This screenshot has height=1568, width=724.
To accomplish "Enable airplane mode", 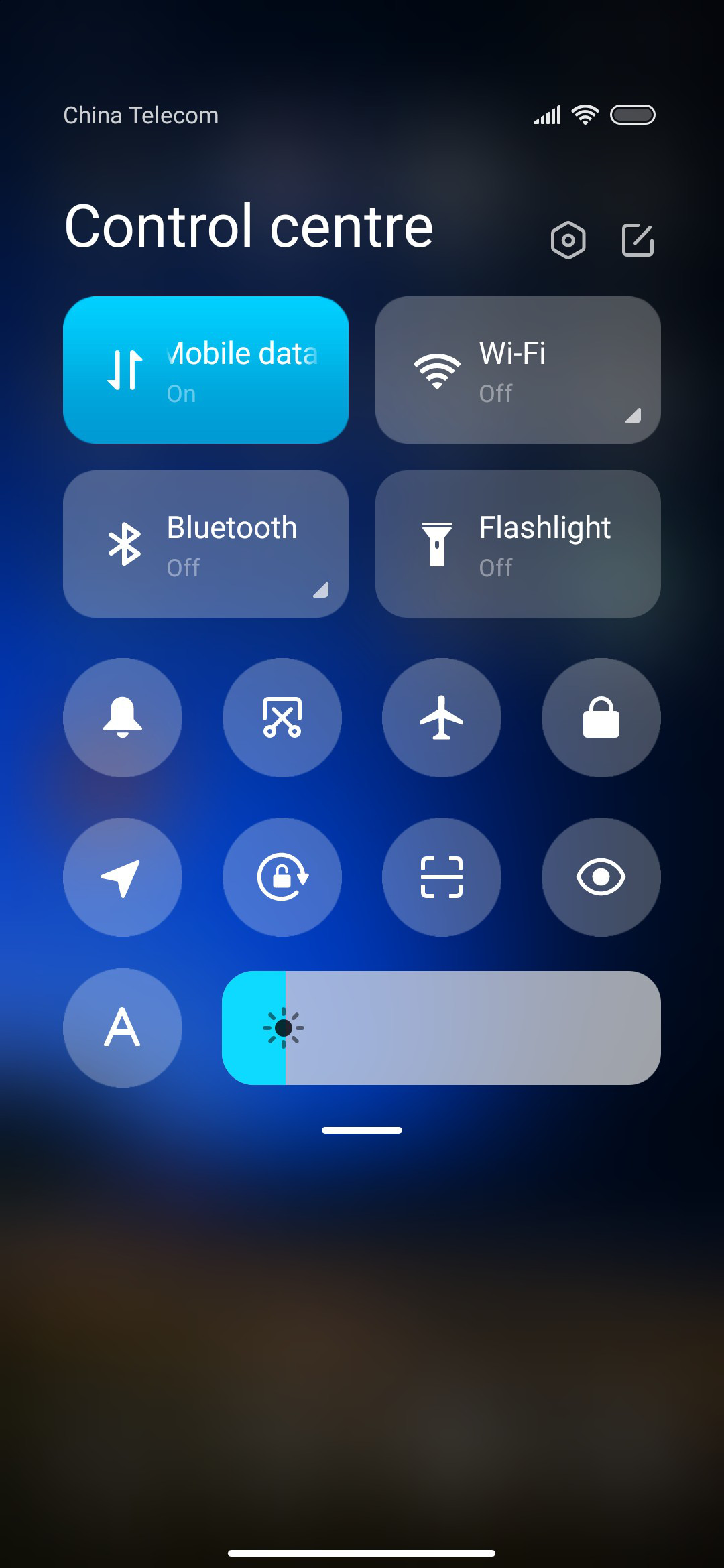I will click(442, 718).
